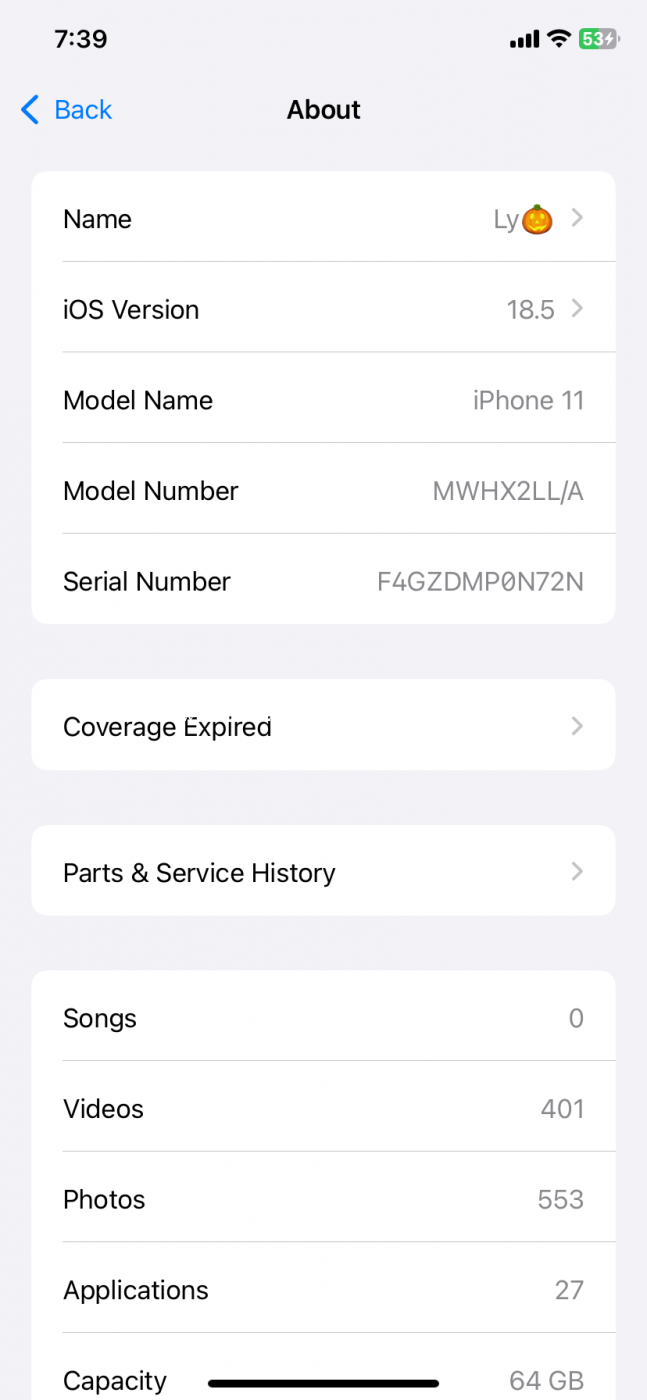This screenshot has height=1400, width=647.
Task: Go back to the previous settings page
Action: click(67, 110)
